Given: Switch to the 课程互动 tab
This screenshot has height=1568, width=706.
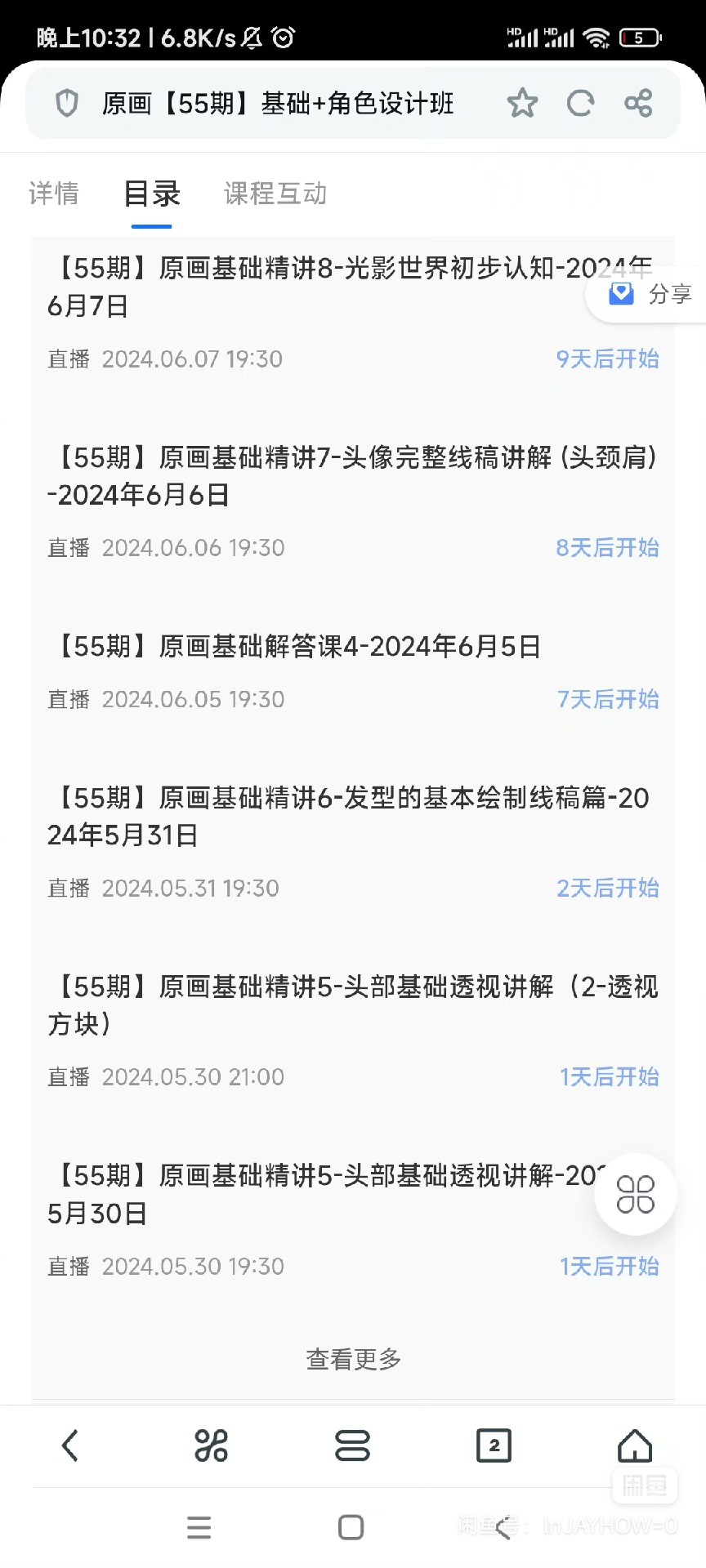Looking at the screenshot, I should [275, 194].
